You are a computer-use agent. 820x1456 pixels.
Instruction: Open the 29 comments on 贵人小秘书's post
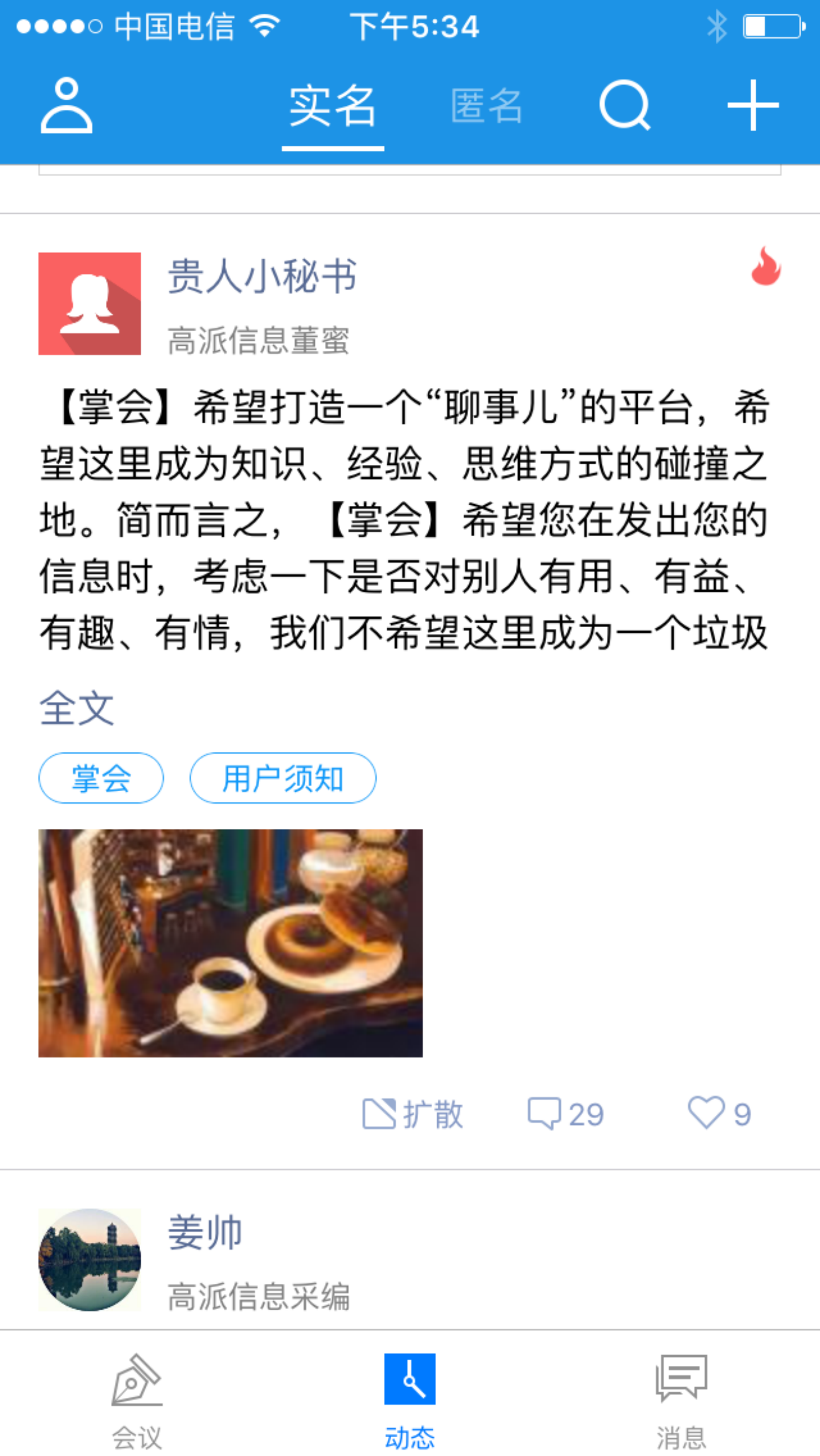tap(565, 1114)
